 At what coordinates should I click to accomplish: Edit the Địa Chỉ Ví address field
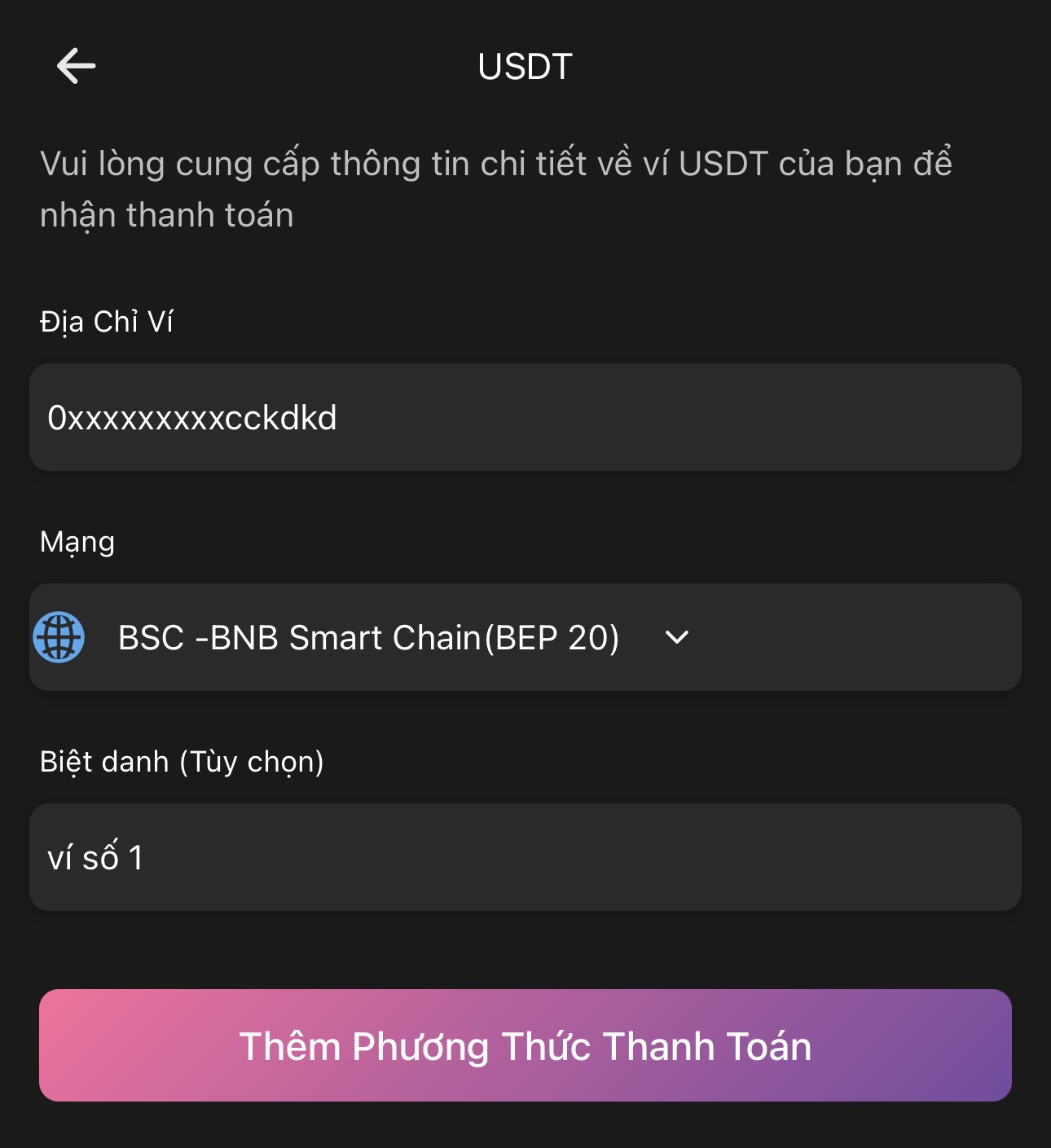pyautogui.click(x=525, y=417)
